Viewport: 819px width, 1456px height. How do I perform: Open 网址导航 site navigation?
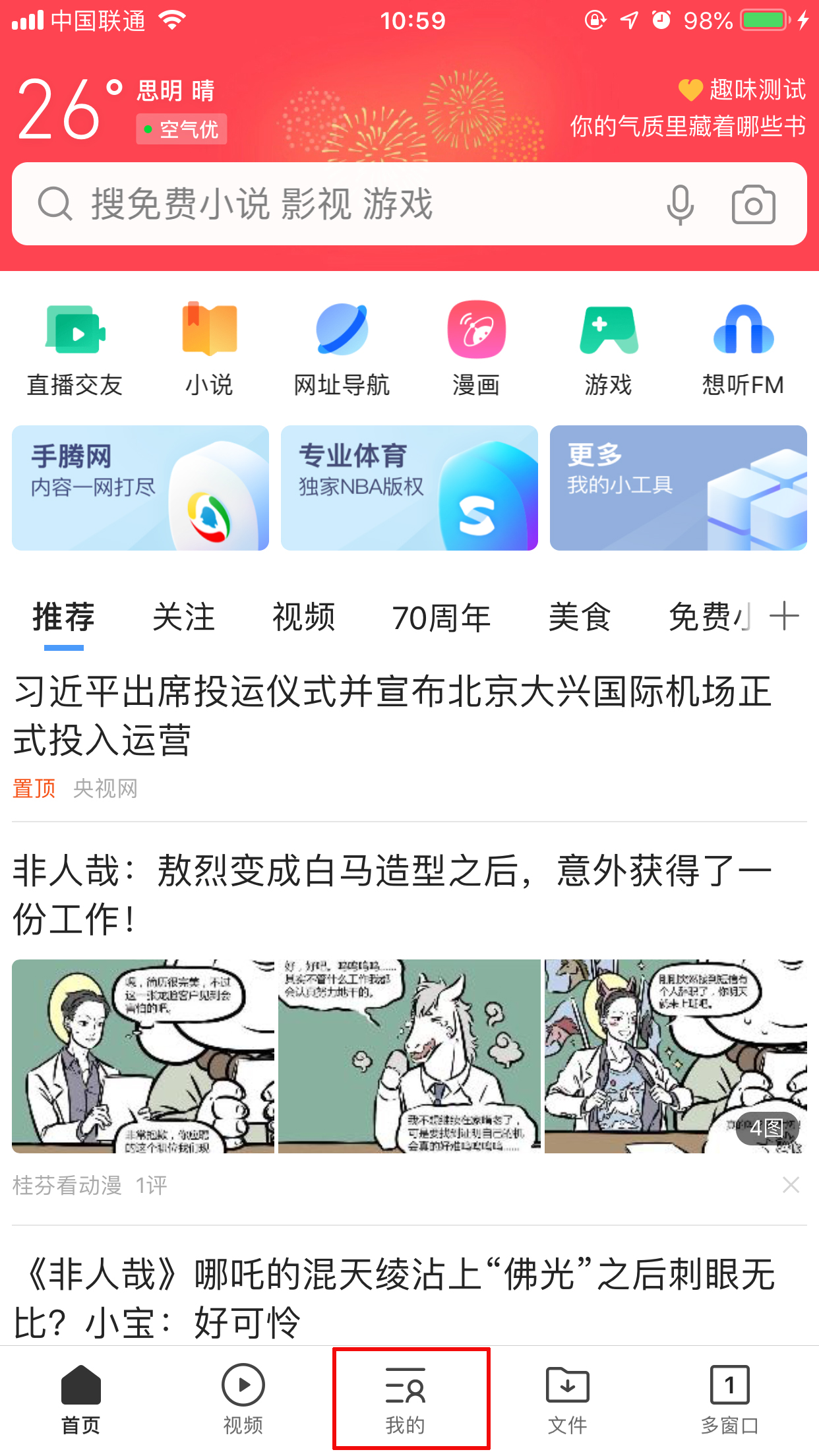click(342, 348)
